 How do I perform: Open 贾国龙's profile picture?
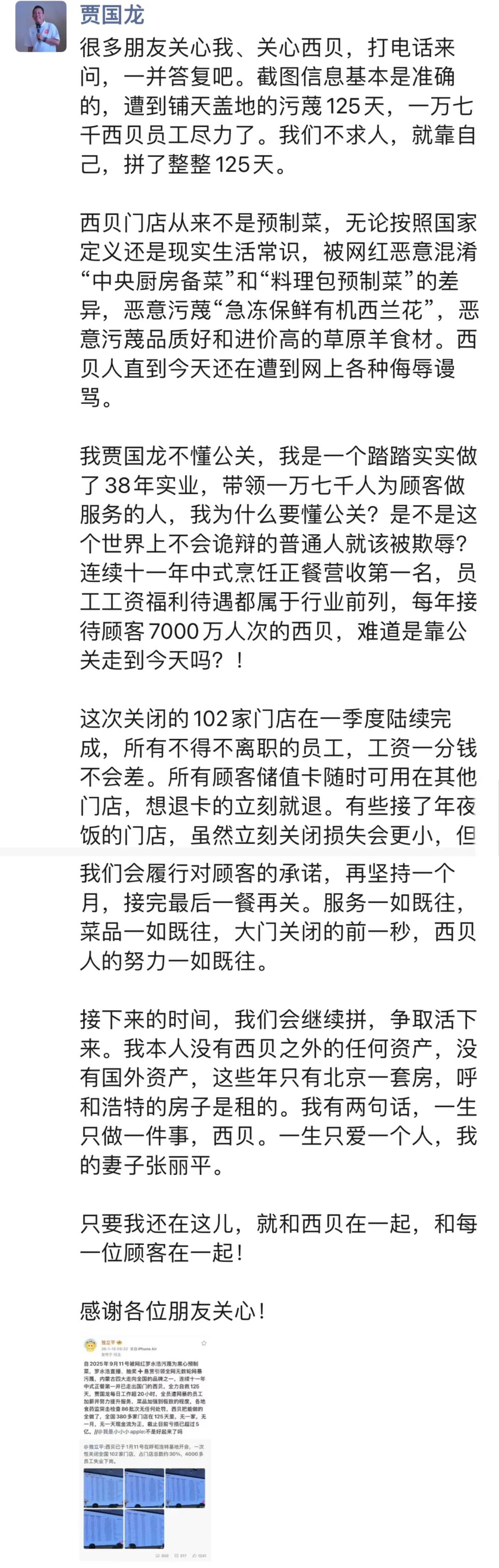(41, 26)
